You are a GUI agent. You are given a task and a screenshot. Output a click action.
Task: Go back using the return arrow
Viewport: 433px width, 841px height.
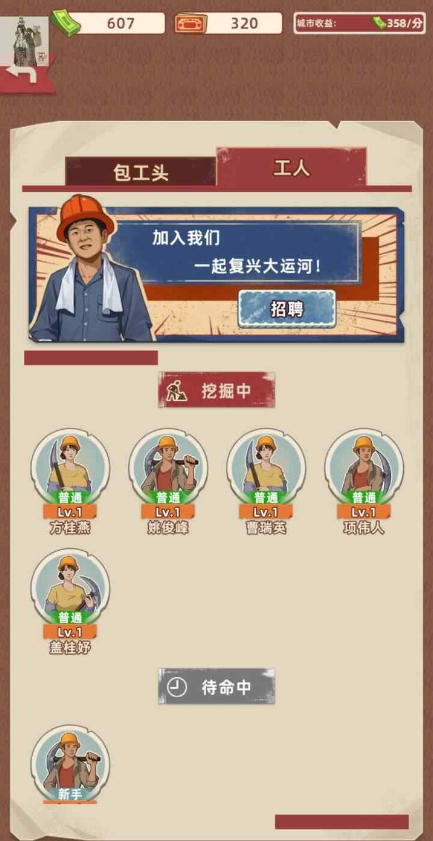pos(26,73)
